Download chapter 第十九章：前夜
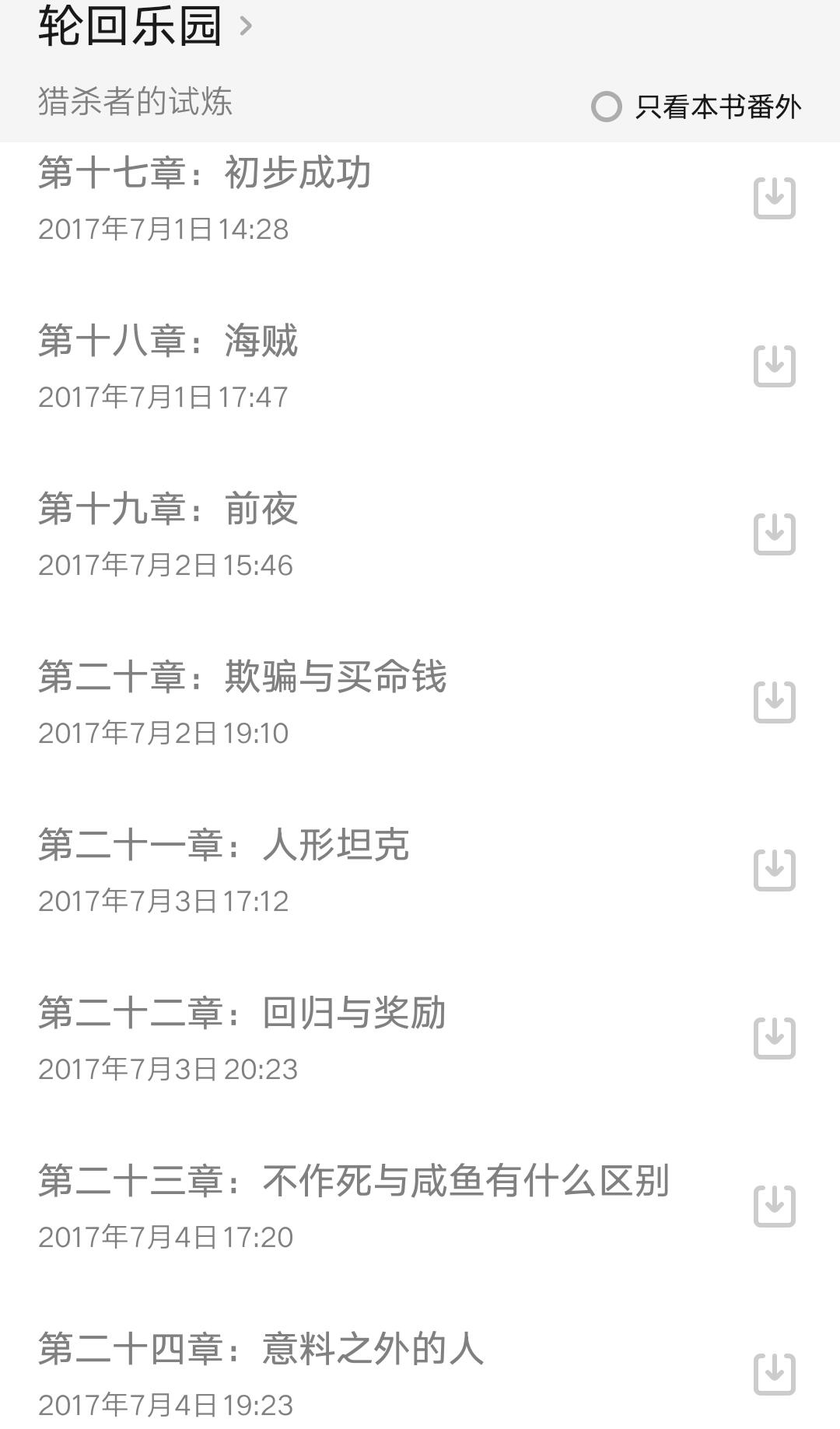This screenshot has width=840, height=1429. click(775, 534)
